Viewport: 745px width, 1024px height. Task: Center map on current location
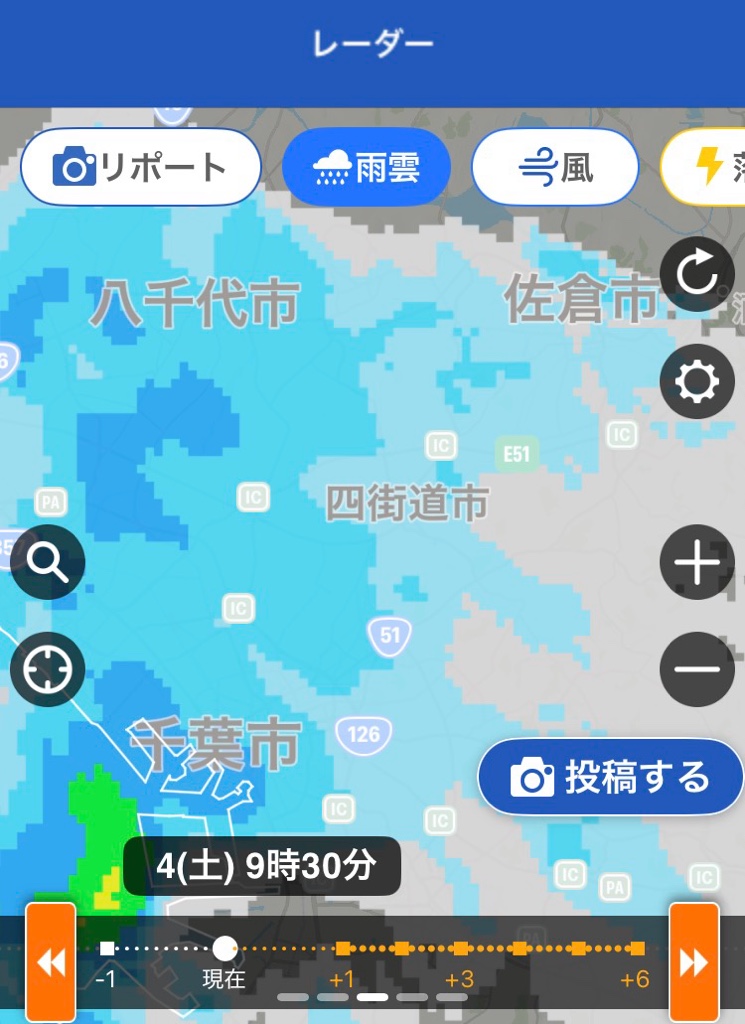[x=47, y=669]
